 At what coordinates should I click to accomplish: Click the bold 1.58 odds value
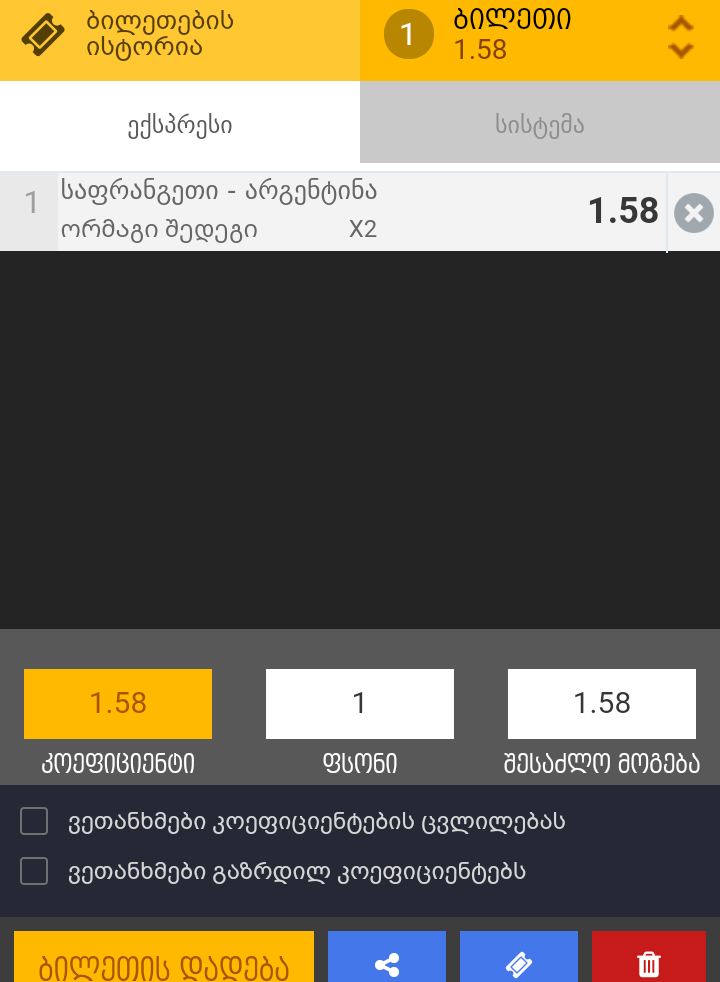click(623, 211)
